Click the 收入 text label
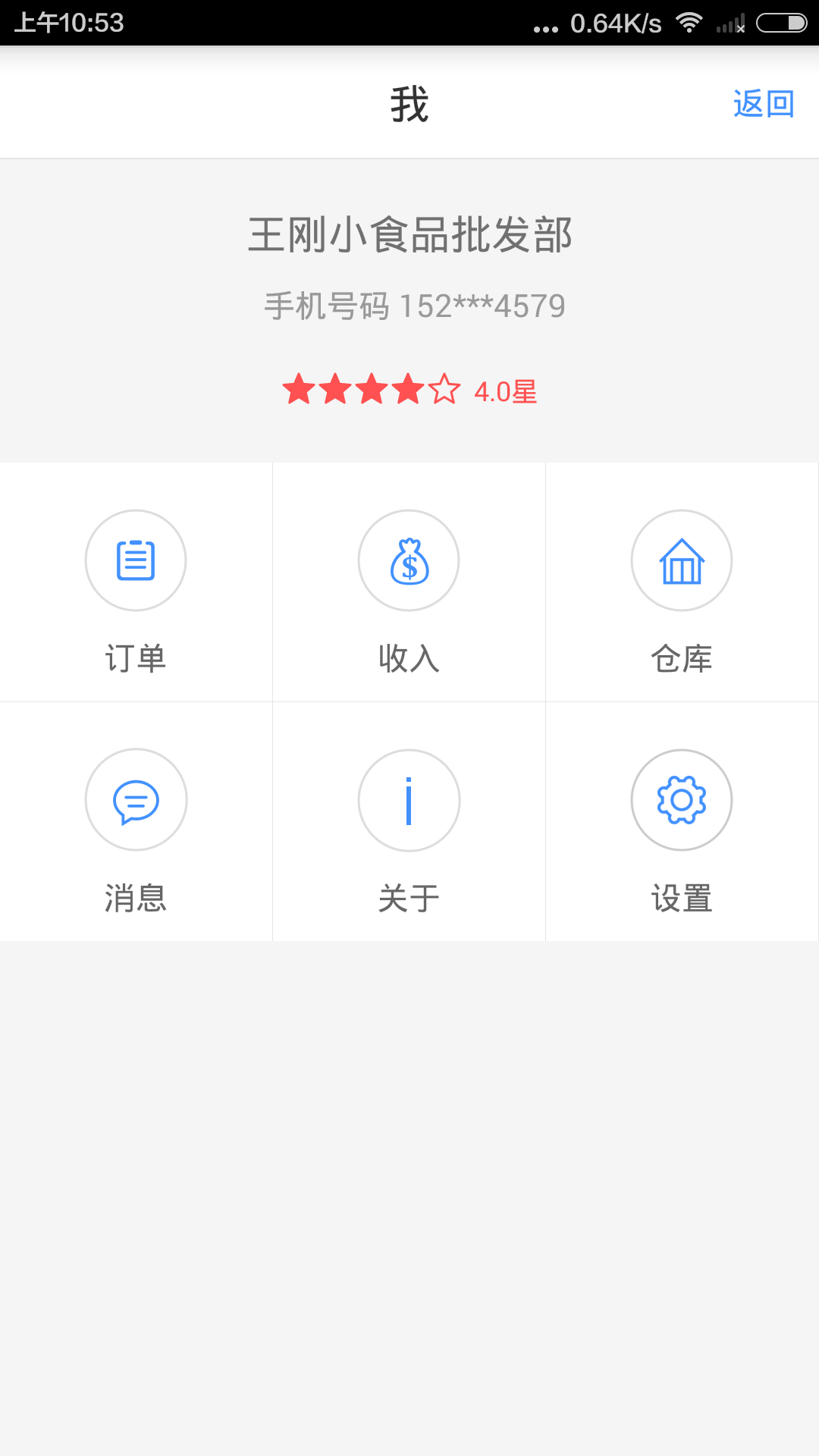The height and width of the screenshot is (1456, 819). [409, 659]
